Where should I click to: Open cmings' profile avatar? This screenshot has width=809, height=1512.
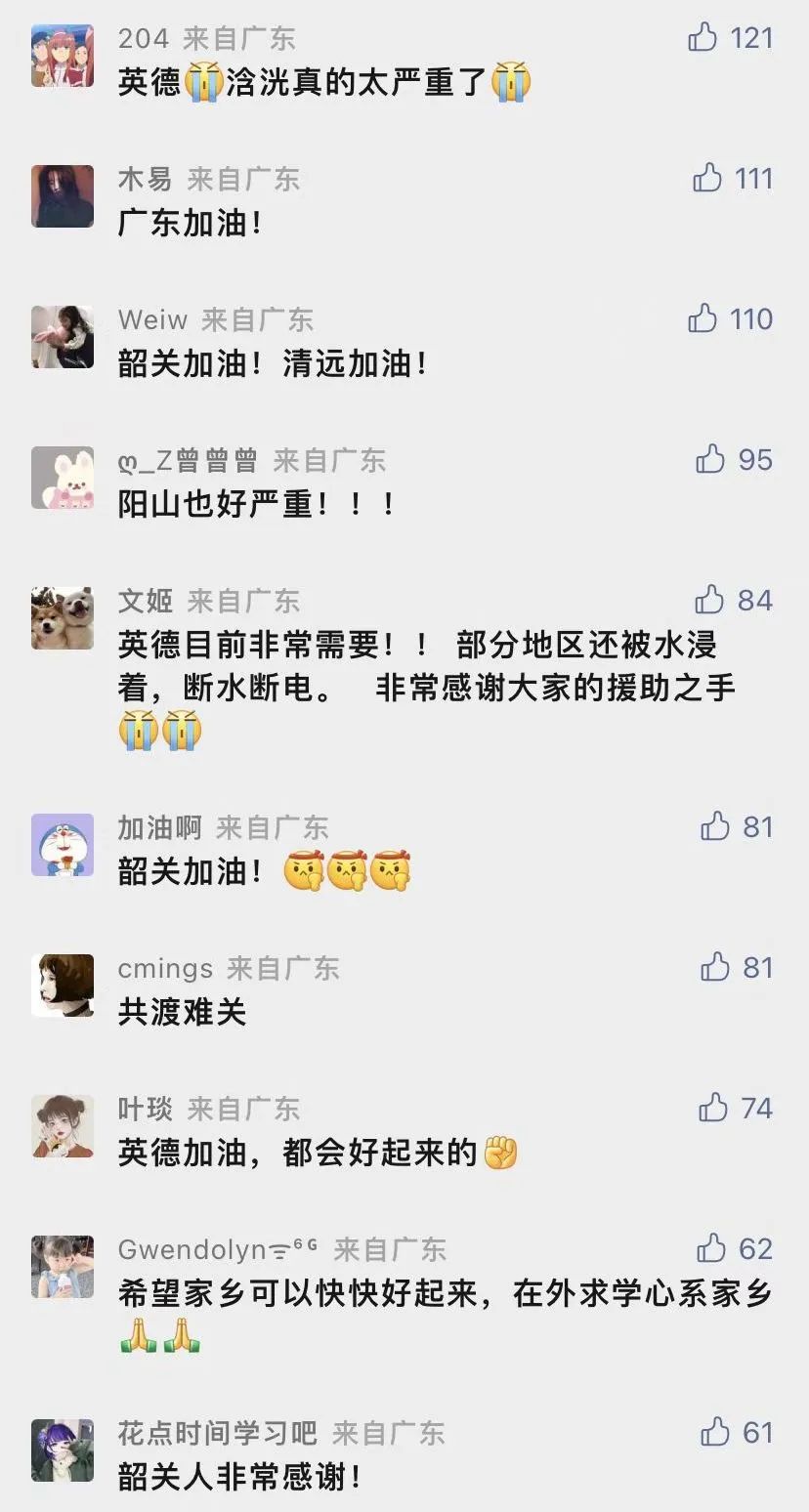63,986
